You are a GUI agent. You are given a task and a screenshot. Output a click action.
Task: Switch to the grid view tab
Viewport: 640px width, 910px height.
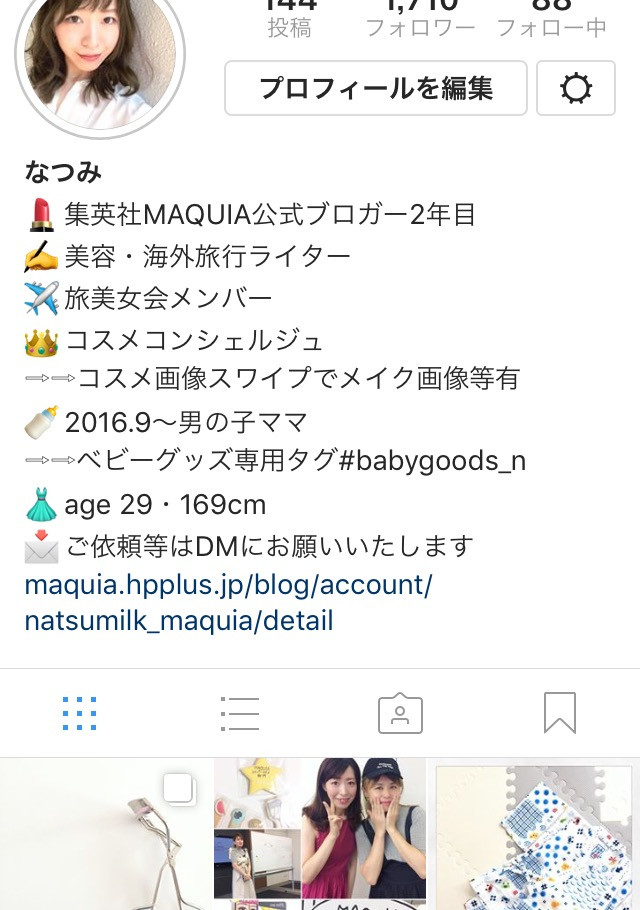[x=79, y=713]
